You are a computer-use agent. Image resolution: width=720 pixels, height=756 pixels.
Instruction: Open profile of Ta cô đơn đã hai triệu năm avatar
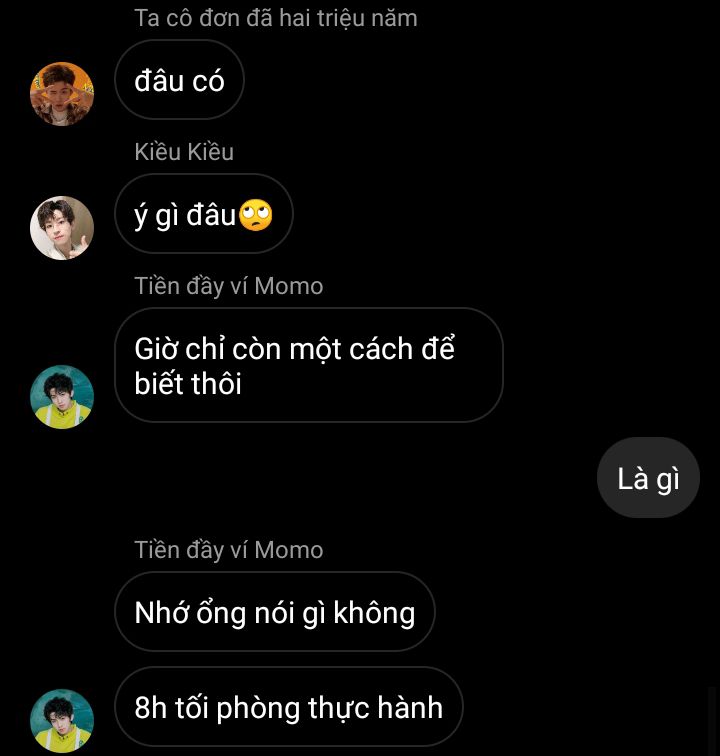coord(62,94)
